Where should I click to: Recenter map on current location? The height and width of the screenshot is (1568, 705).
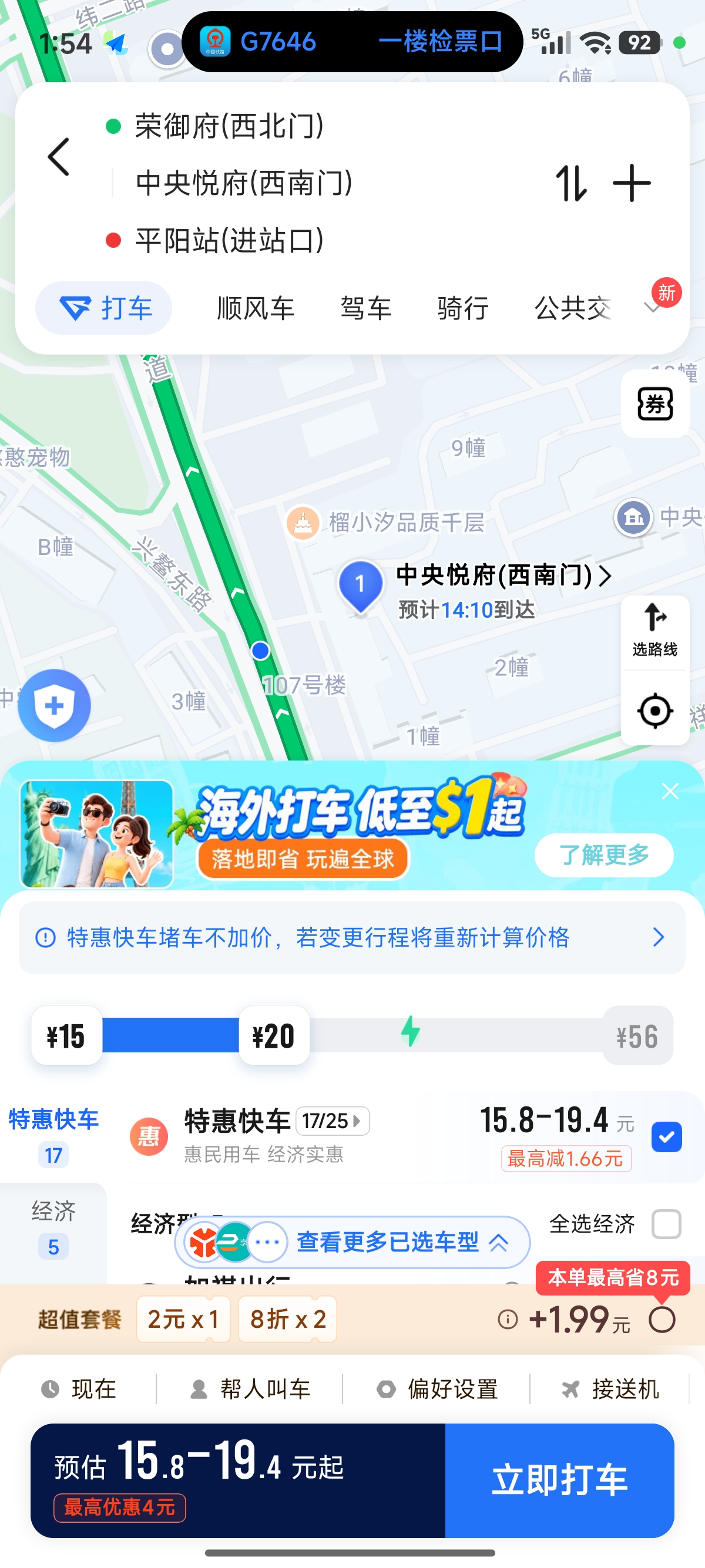[655, 711]
